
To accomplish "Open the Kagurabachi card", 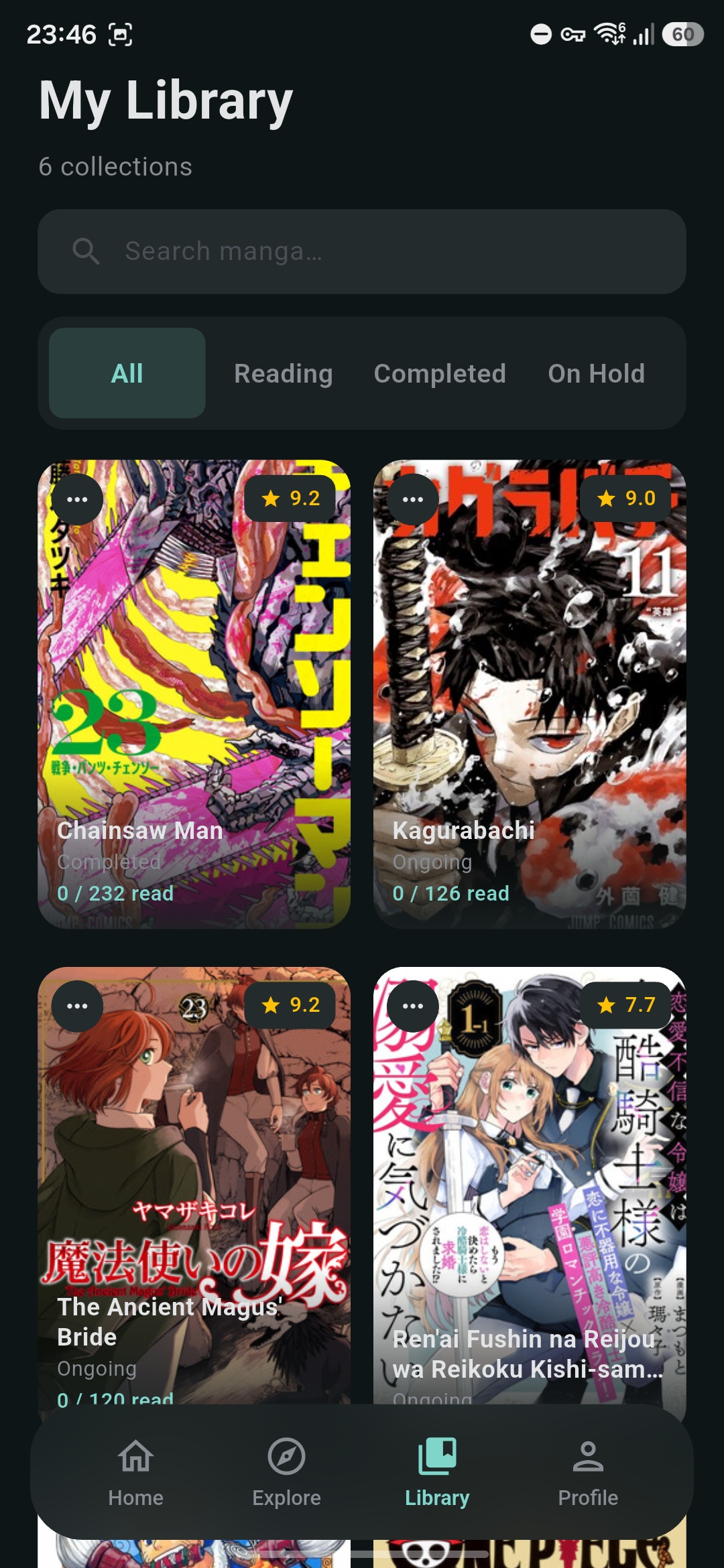I will click(530, 694).
